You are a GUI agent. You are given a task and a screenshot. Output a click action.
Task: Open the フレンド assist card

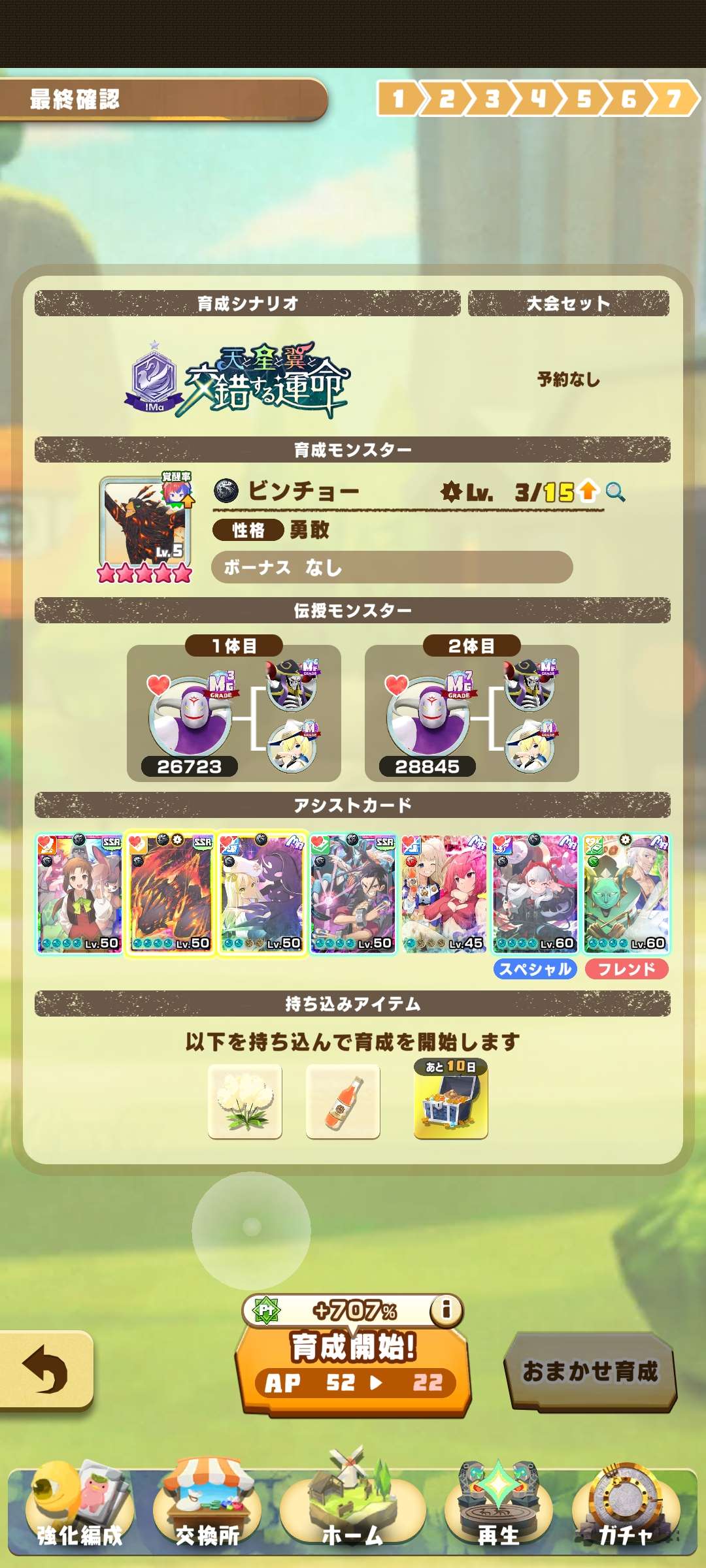626,894
